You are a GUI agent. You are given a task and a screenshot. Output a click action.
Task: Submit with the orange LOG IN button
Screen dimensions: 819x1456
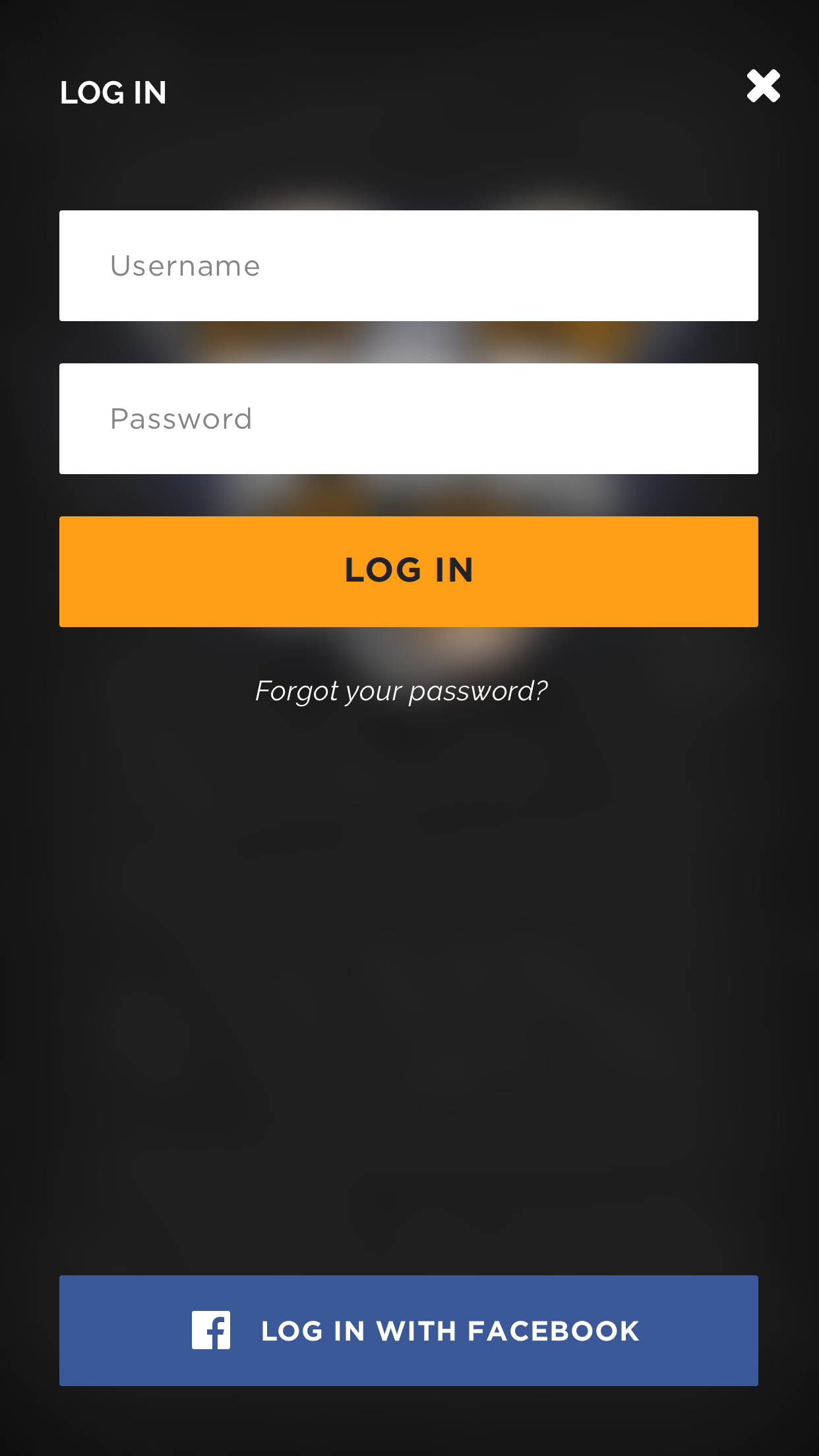coord(409,572)
